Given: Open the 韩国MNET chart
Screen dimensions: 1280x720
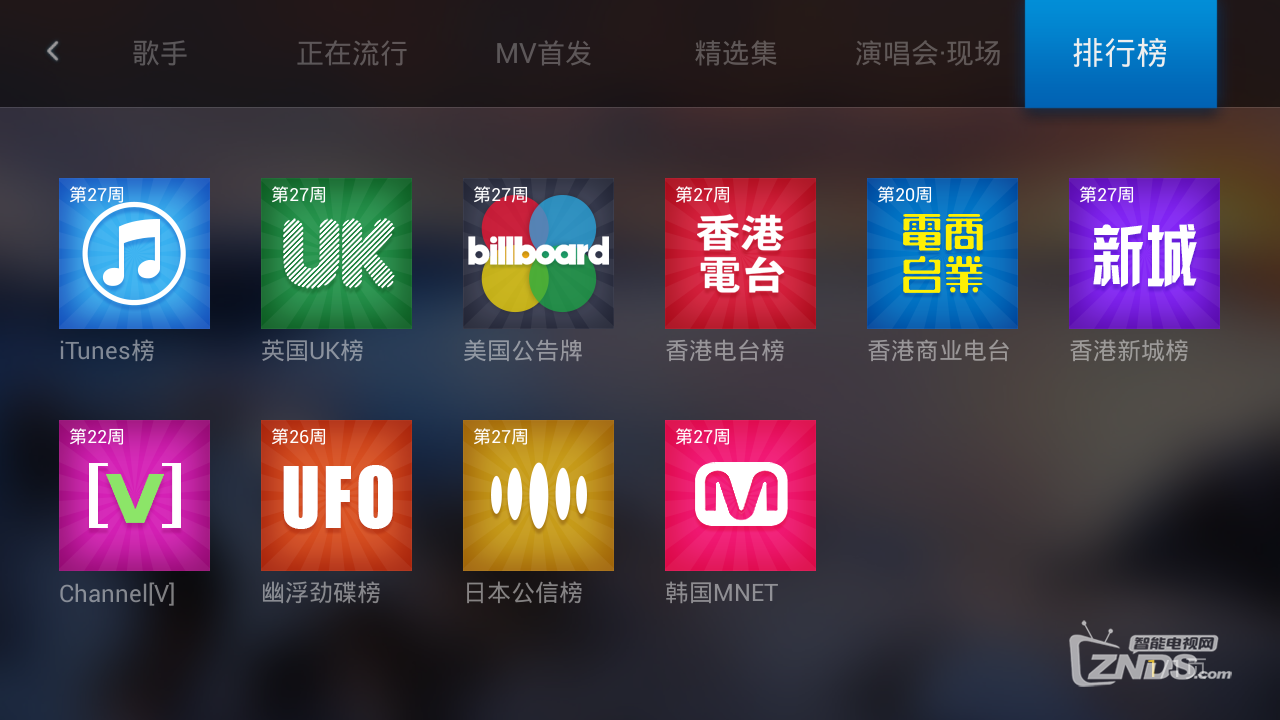Looking at the screenshot, I should (x=740, y=495).
